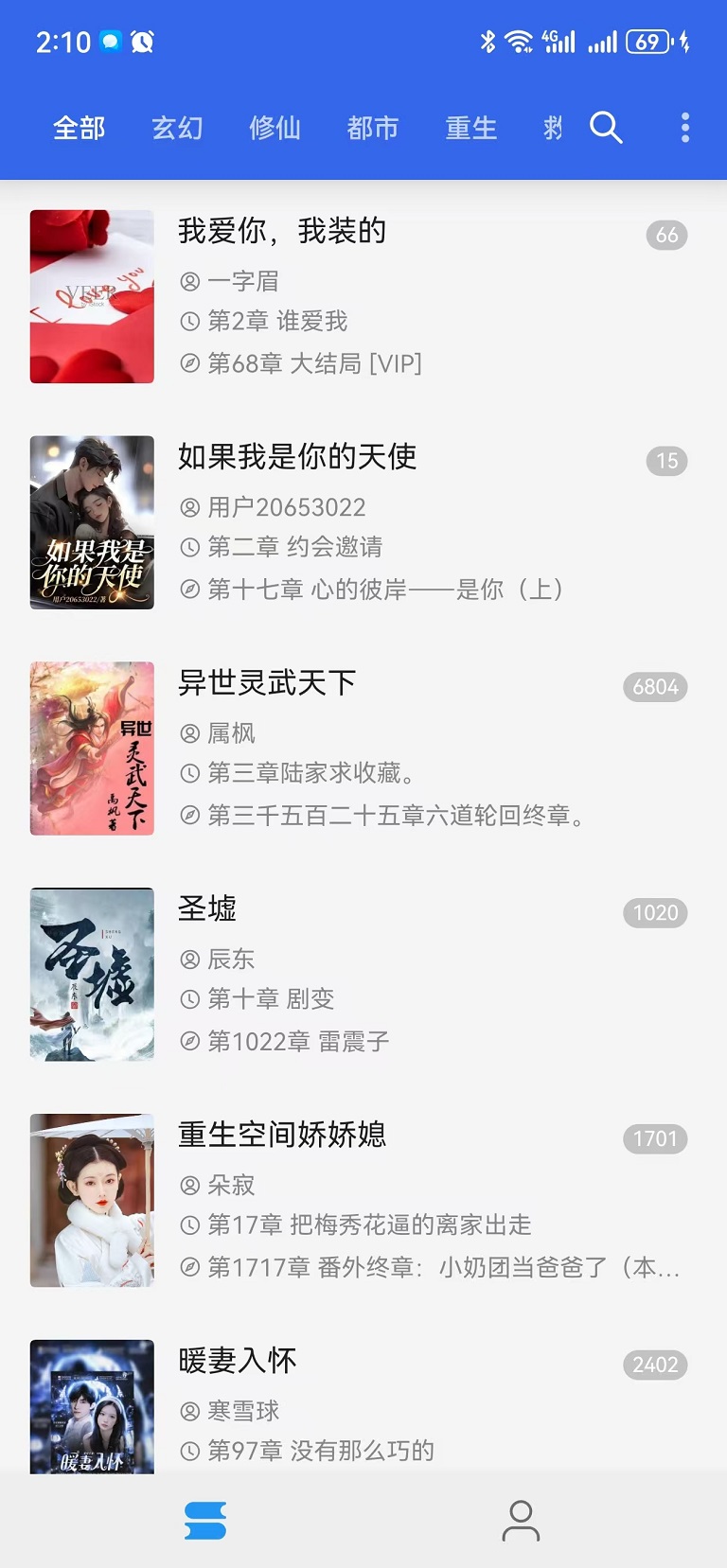Screen dimensions: 727x1568
Task: Select the bookshelf icon in bottom navigation
Action: [205, 1520]
